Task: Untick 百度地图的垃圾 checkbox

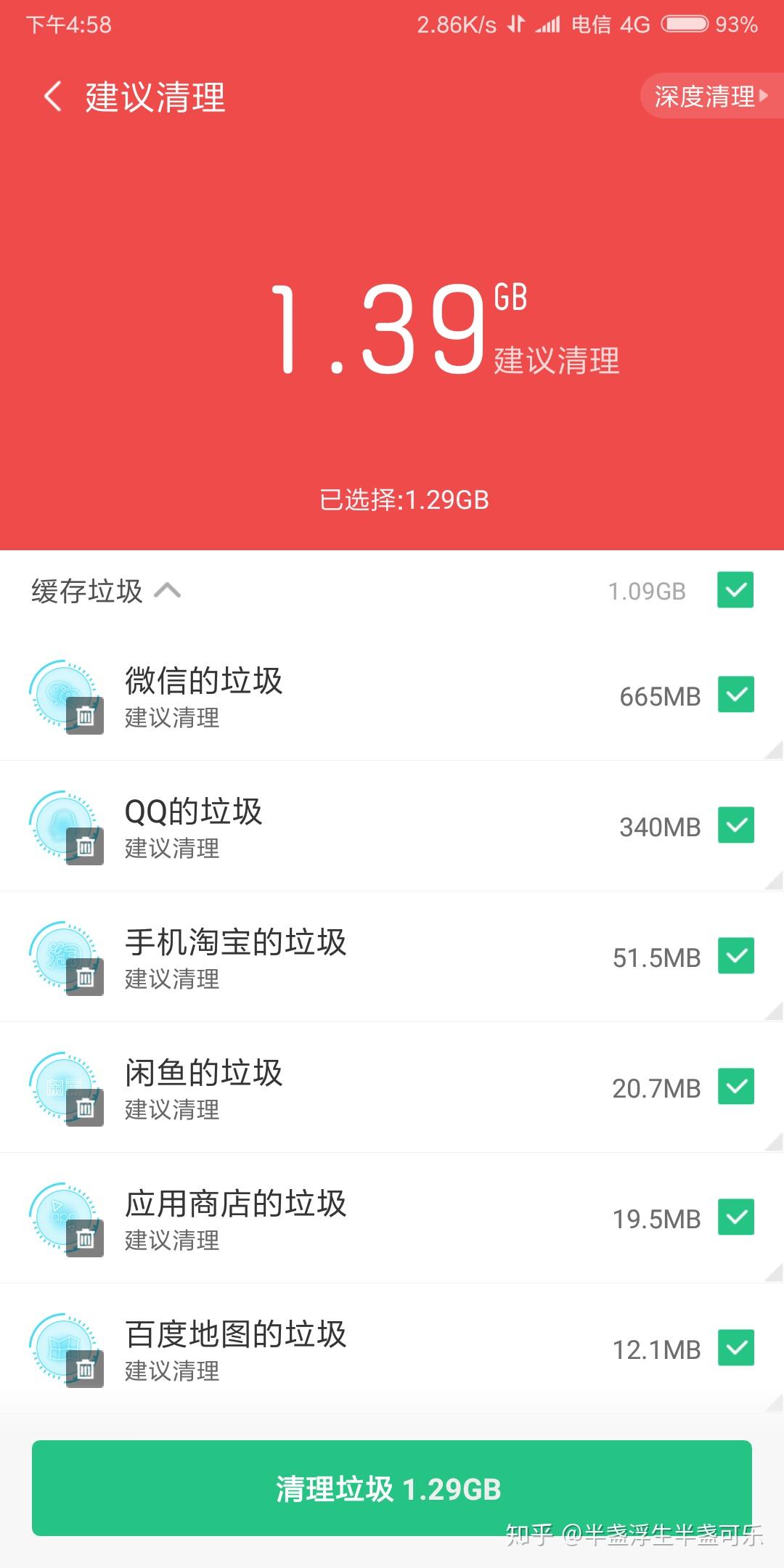Action: pos(736,1348)
